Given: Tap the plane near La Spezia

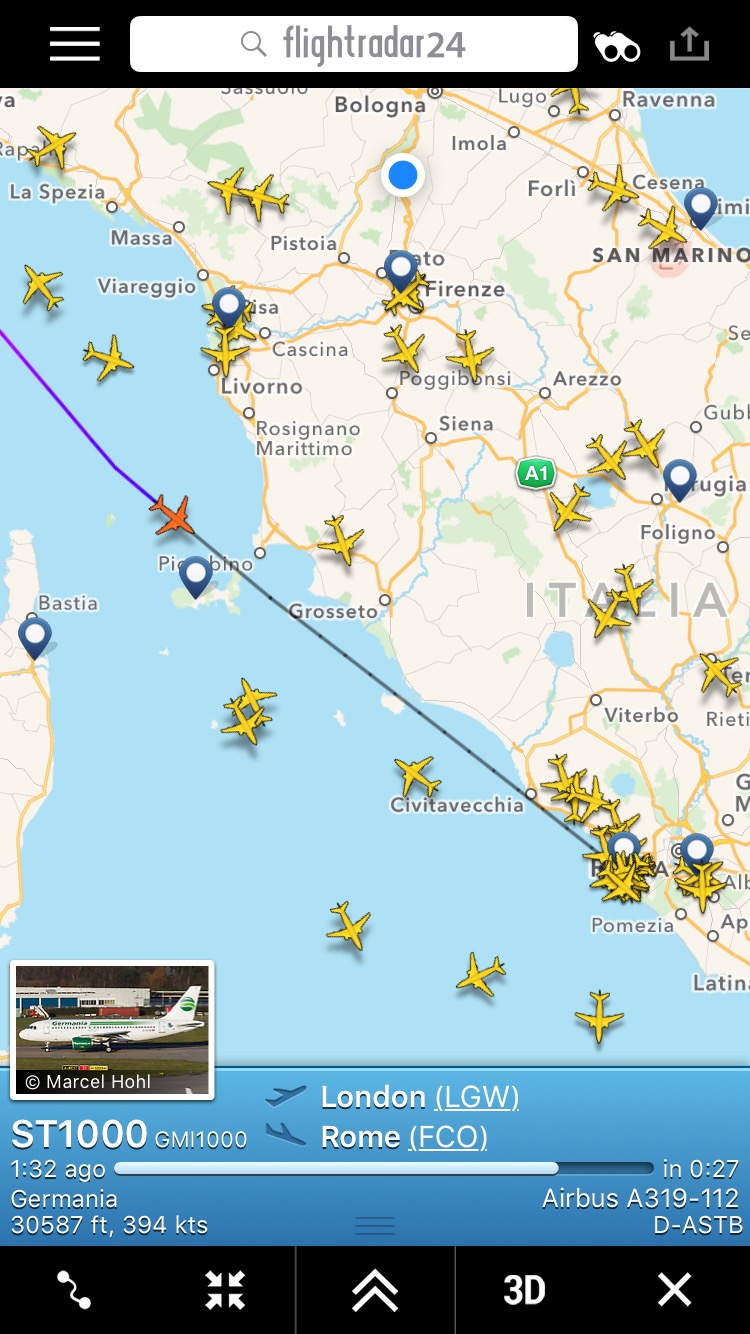Looking at the screenshot, I should (52, 147).
